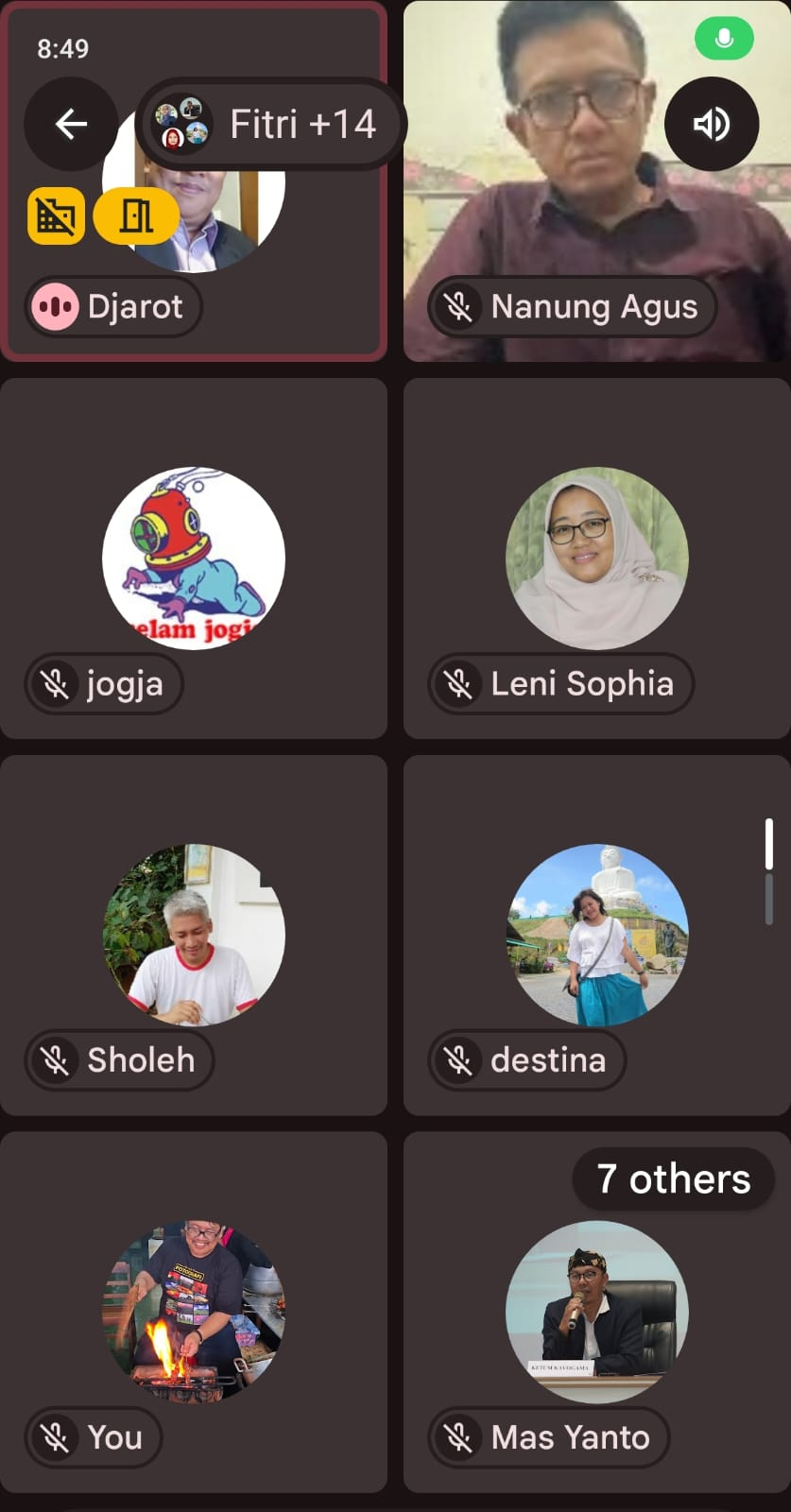Open Mas Yanto's participant tile
791x1512 pixels.
[596, 1323]
